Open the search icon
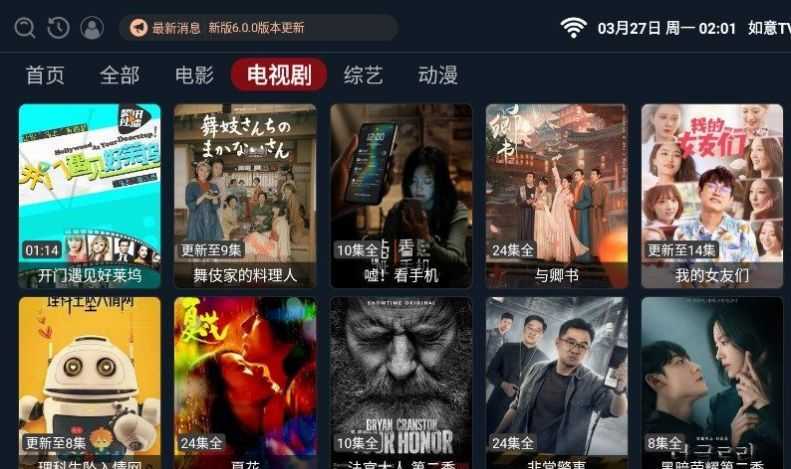 (25, 28)
